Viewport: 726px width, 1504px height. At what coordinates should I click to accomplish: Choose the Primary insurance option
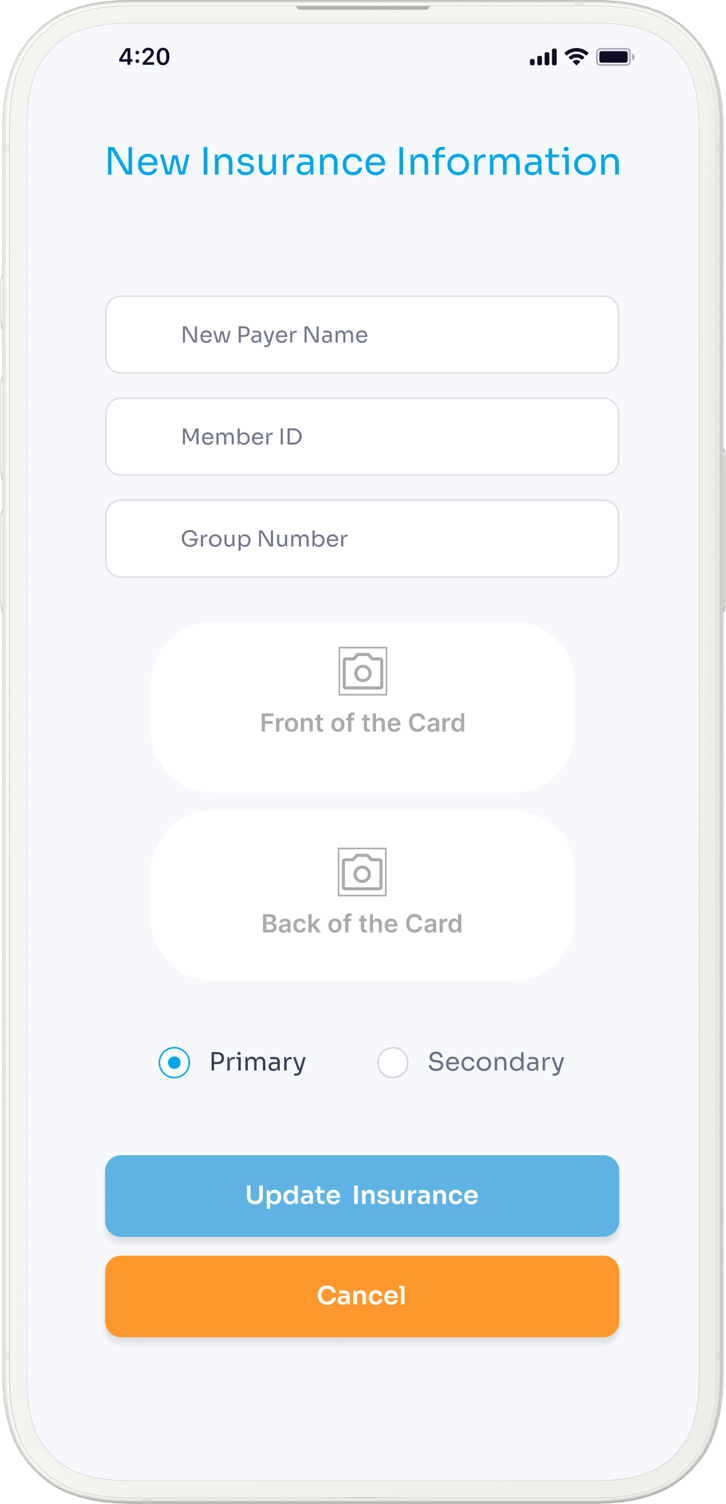coord(175,1063)
